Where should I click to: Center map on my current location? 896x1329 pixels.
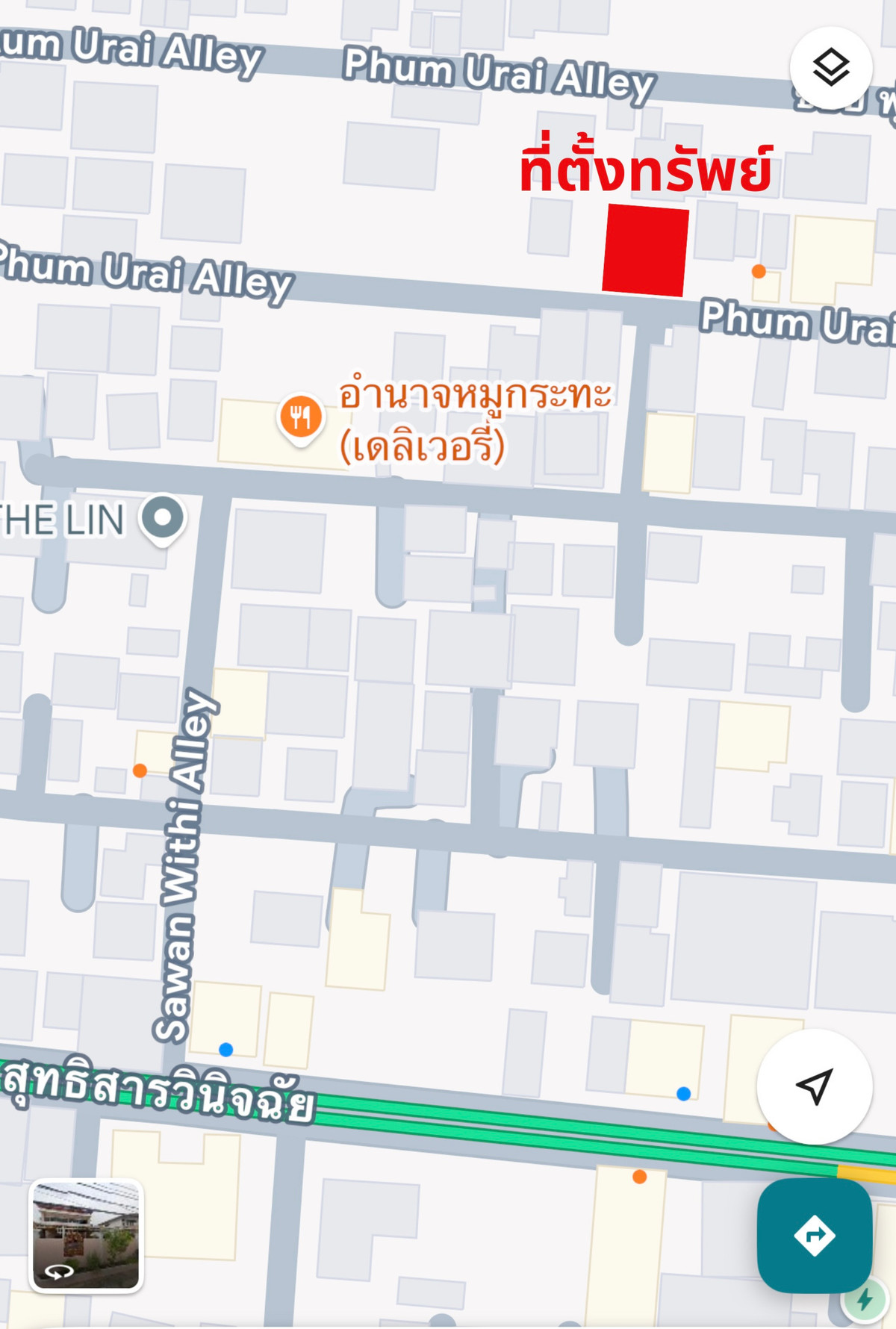coord(814,1086)
